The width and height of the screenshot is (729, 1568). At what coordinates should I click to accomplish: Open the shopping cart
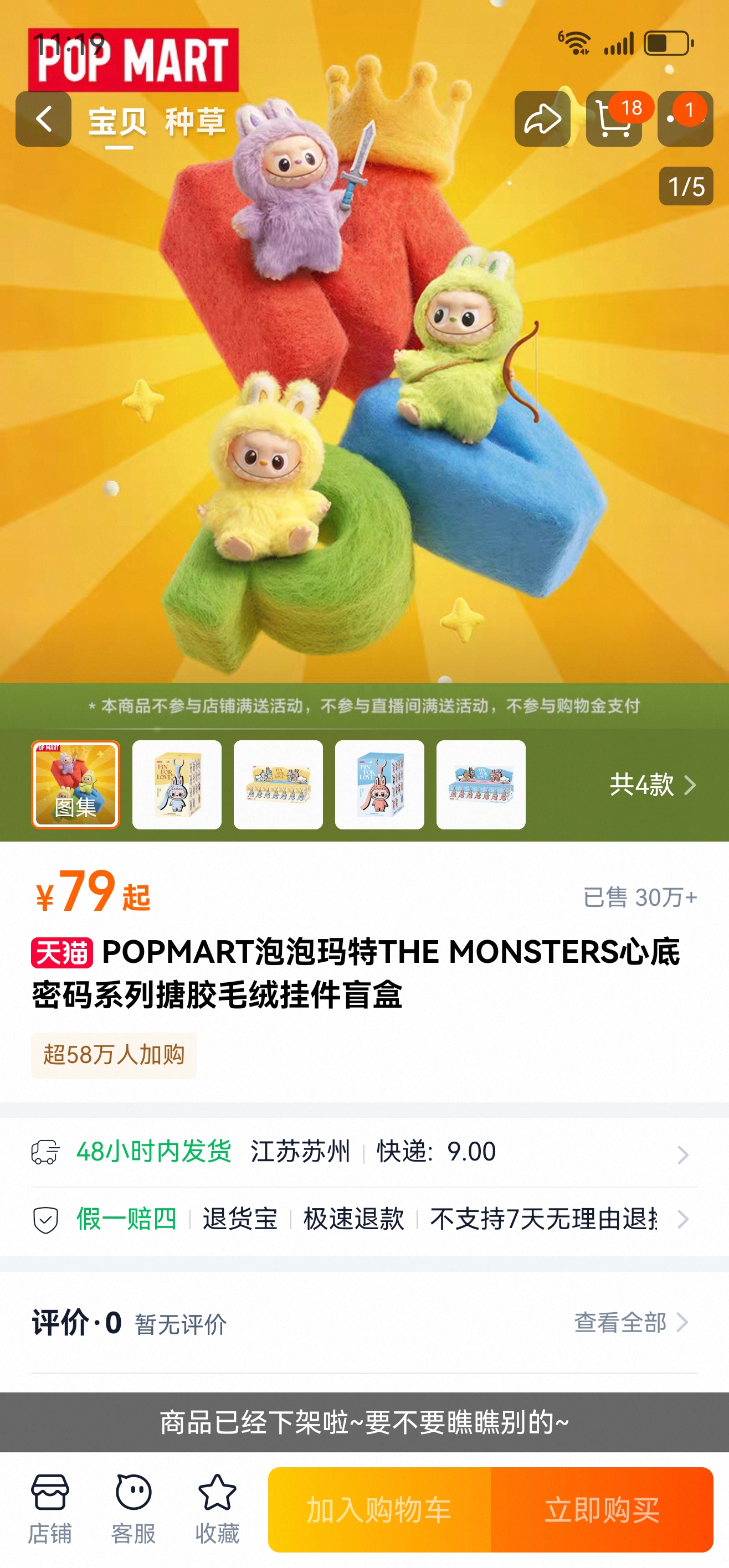pyautogui.click(x=613, y=118)
